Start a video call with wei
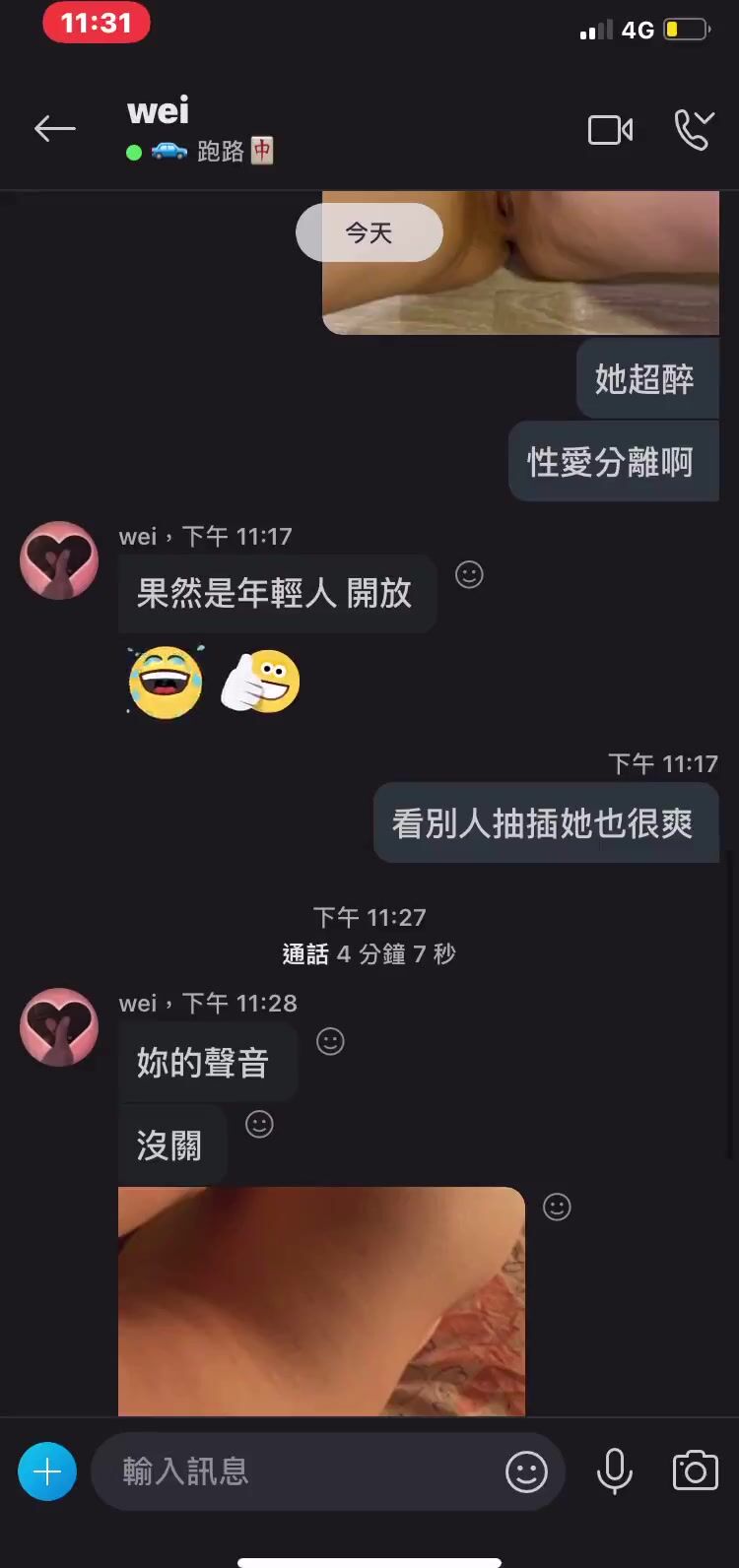Viewport: 739px width, 1568px height. coord(610,130)
